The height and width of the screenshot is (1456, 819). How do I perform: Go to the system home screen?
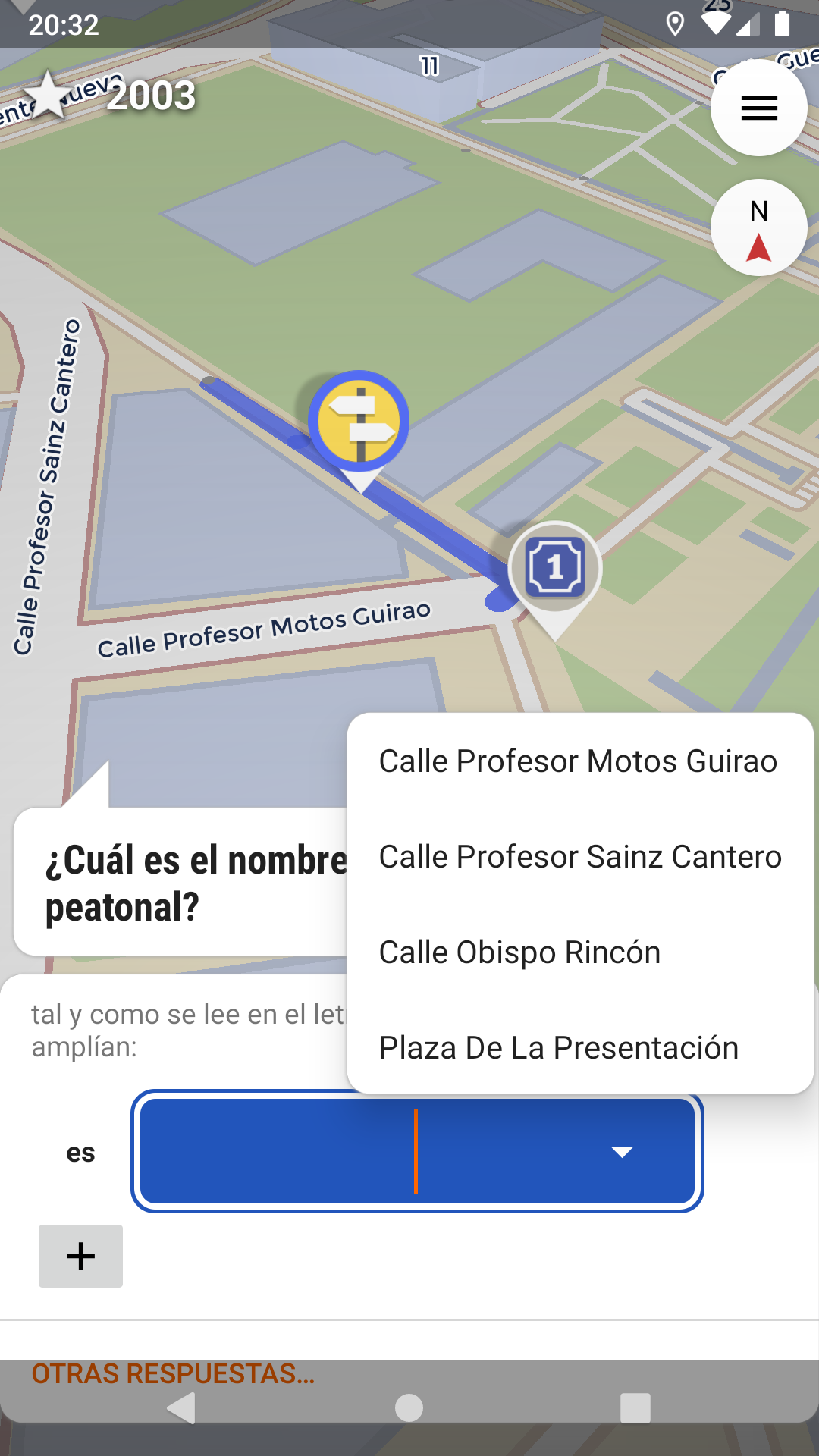409,1408
